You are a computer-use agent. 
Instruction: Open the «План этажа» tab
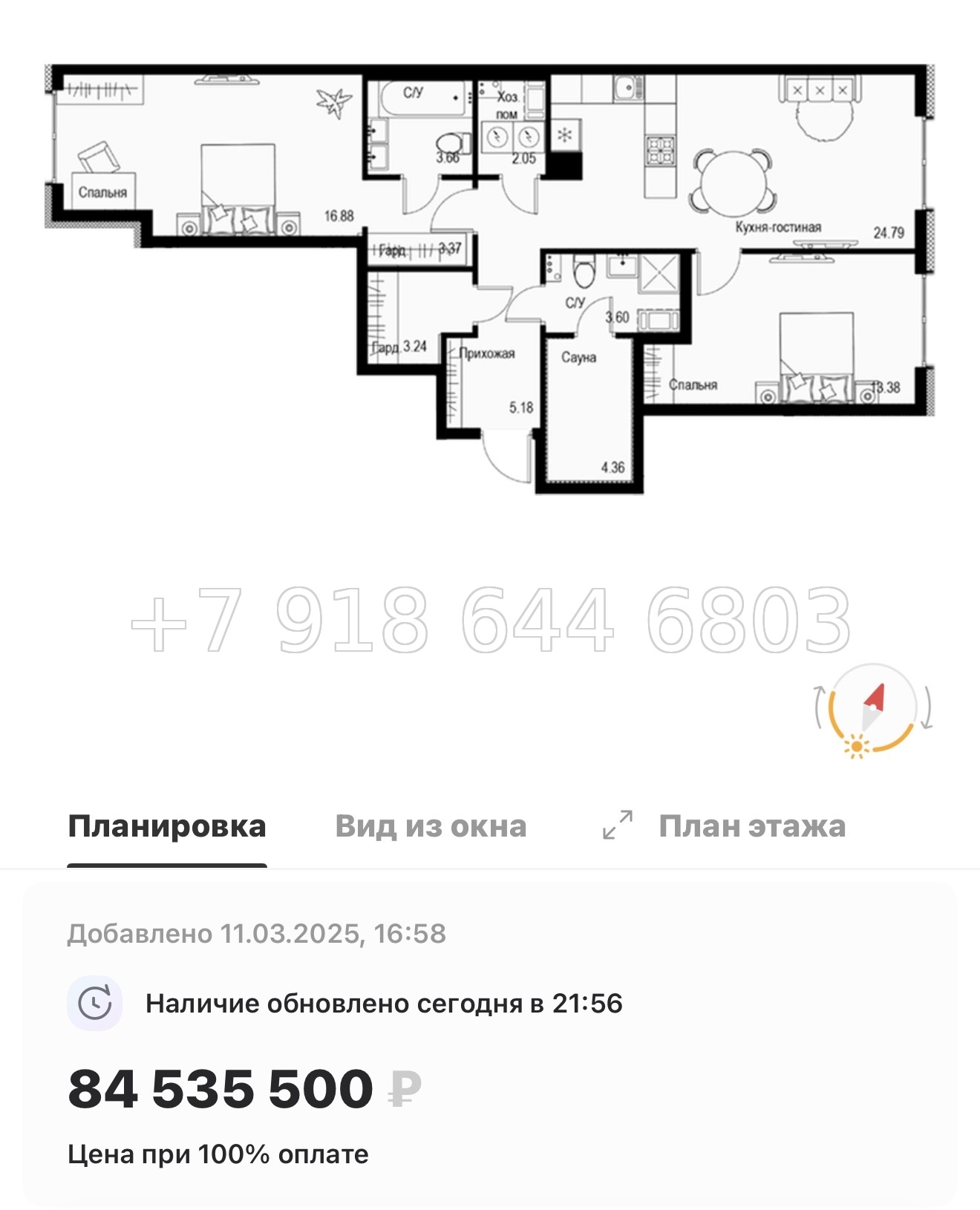[751, 826]
